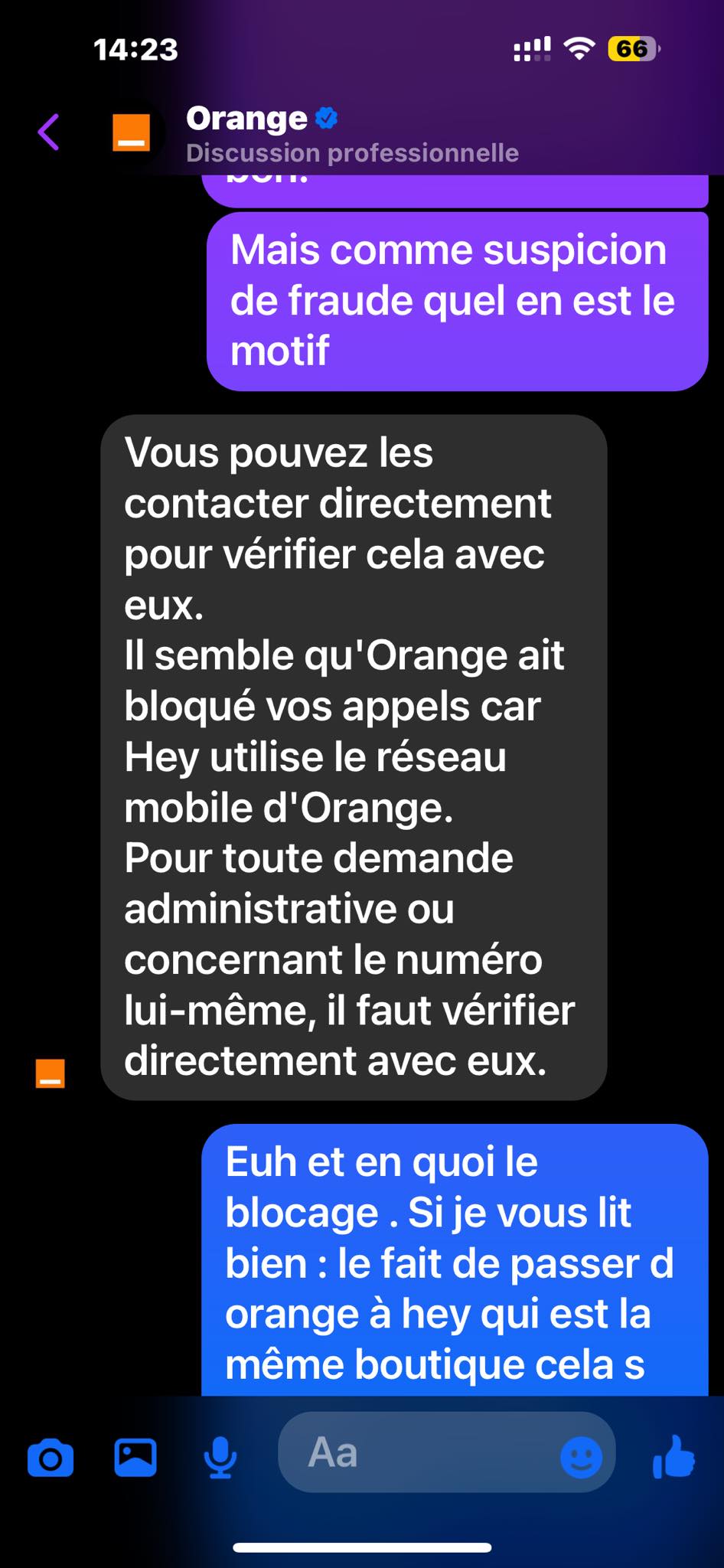
Task: Go back from the Orange chat
Action: (49, 132)
